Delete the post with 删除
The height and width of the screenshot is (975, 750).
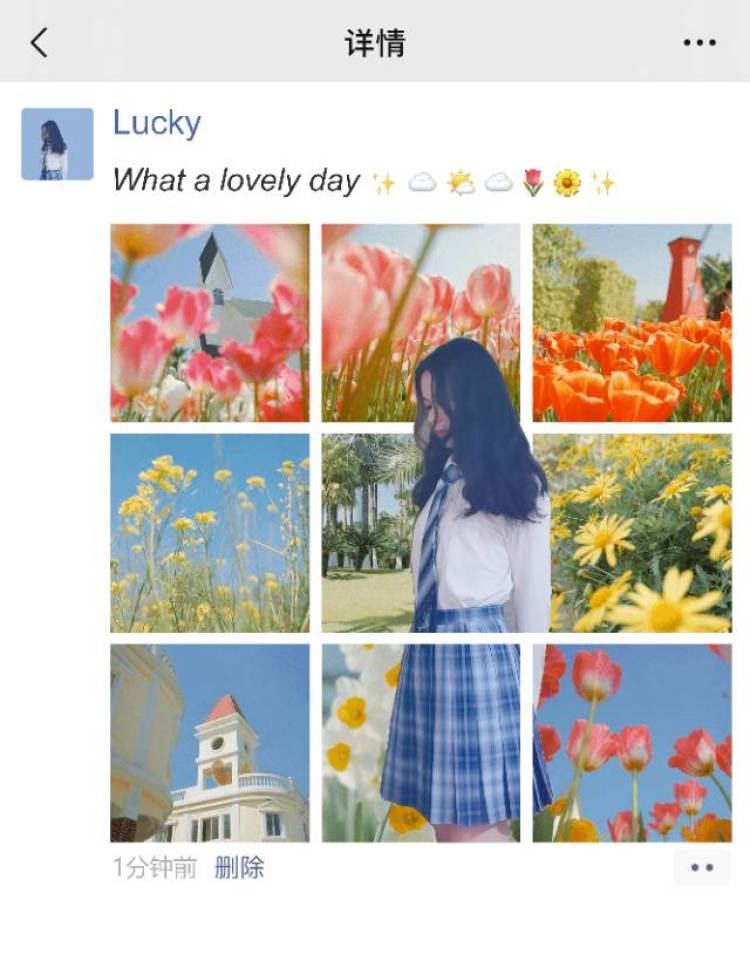tap(239, 867)
